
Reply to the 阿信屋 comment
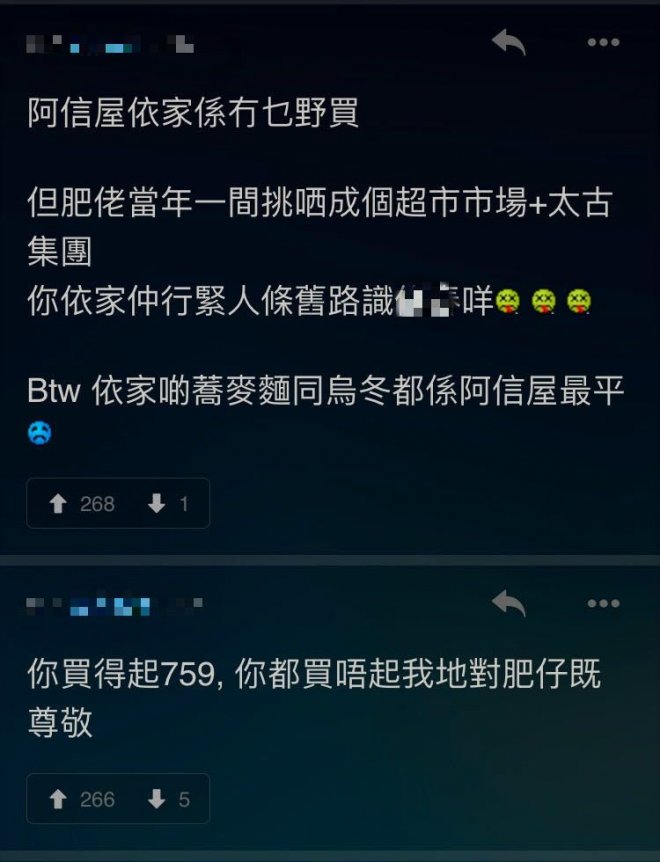[508, 42]
